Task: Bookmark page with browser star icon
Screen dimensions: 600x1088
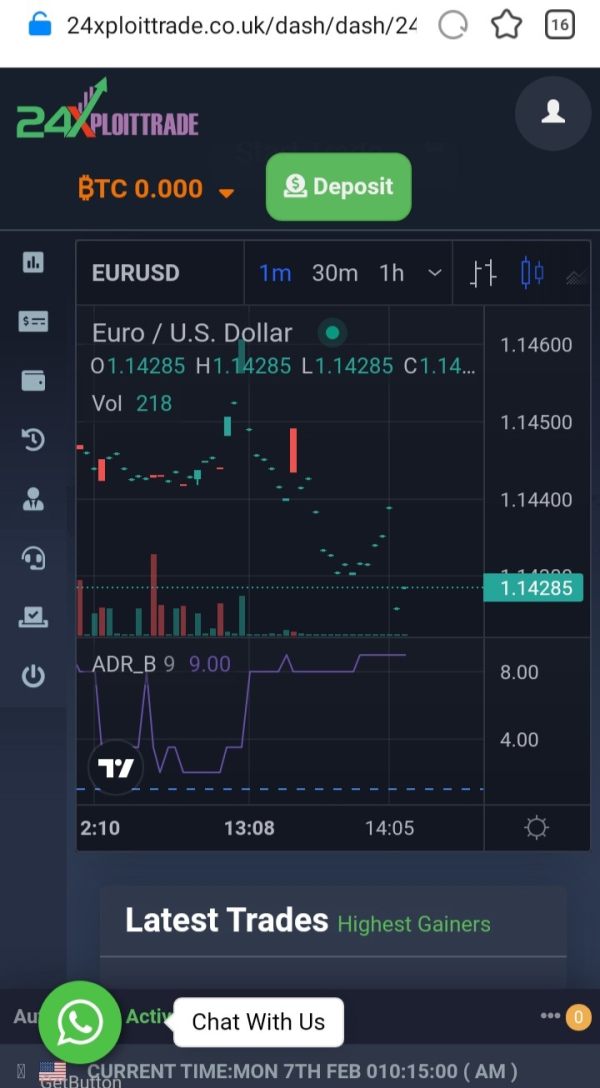Action: tap(506, 26)
